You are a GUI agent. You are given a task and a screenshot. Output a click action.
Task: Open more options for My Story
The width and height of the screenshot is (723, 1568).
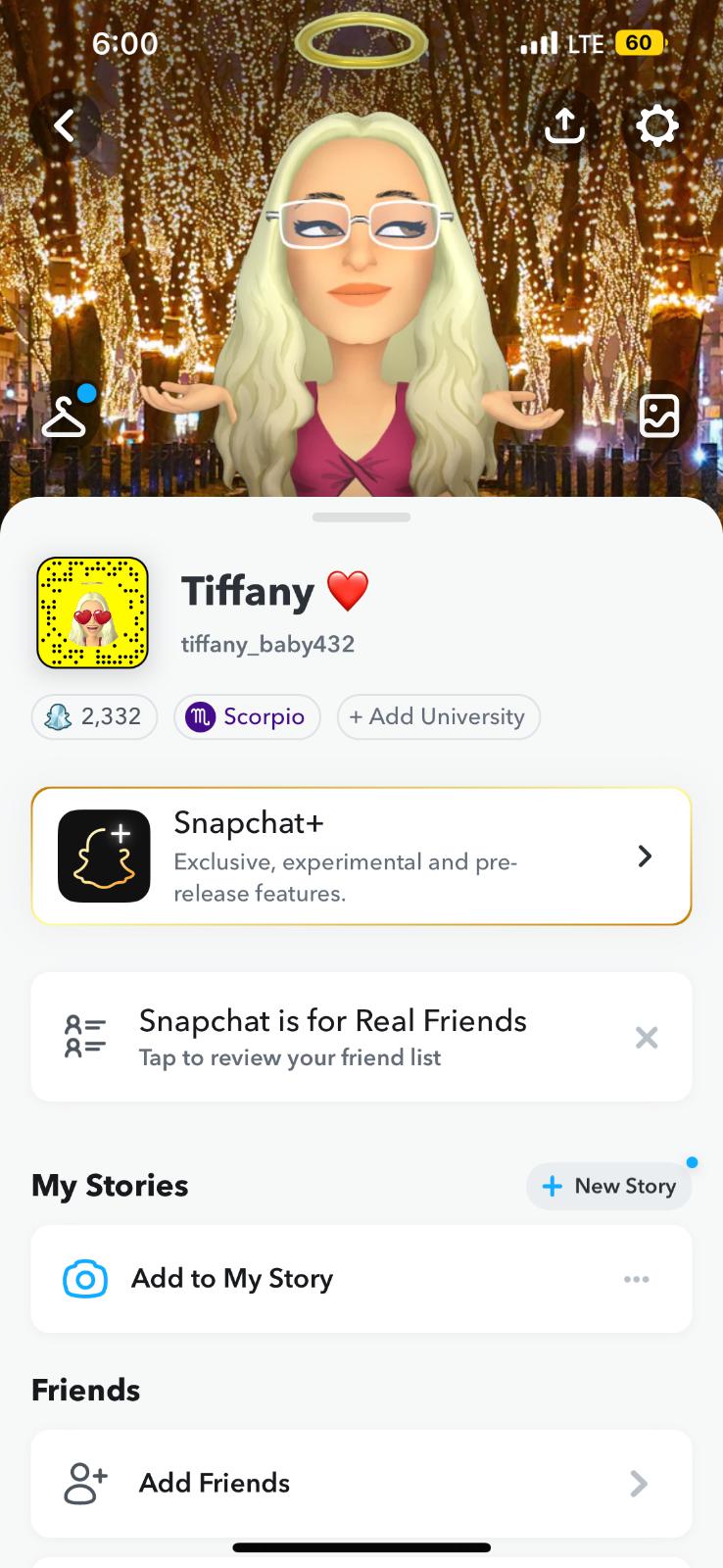point(637,1279)
